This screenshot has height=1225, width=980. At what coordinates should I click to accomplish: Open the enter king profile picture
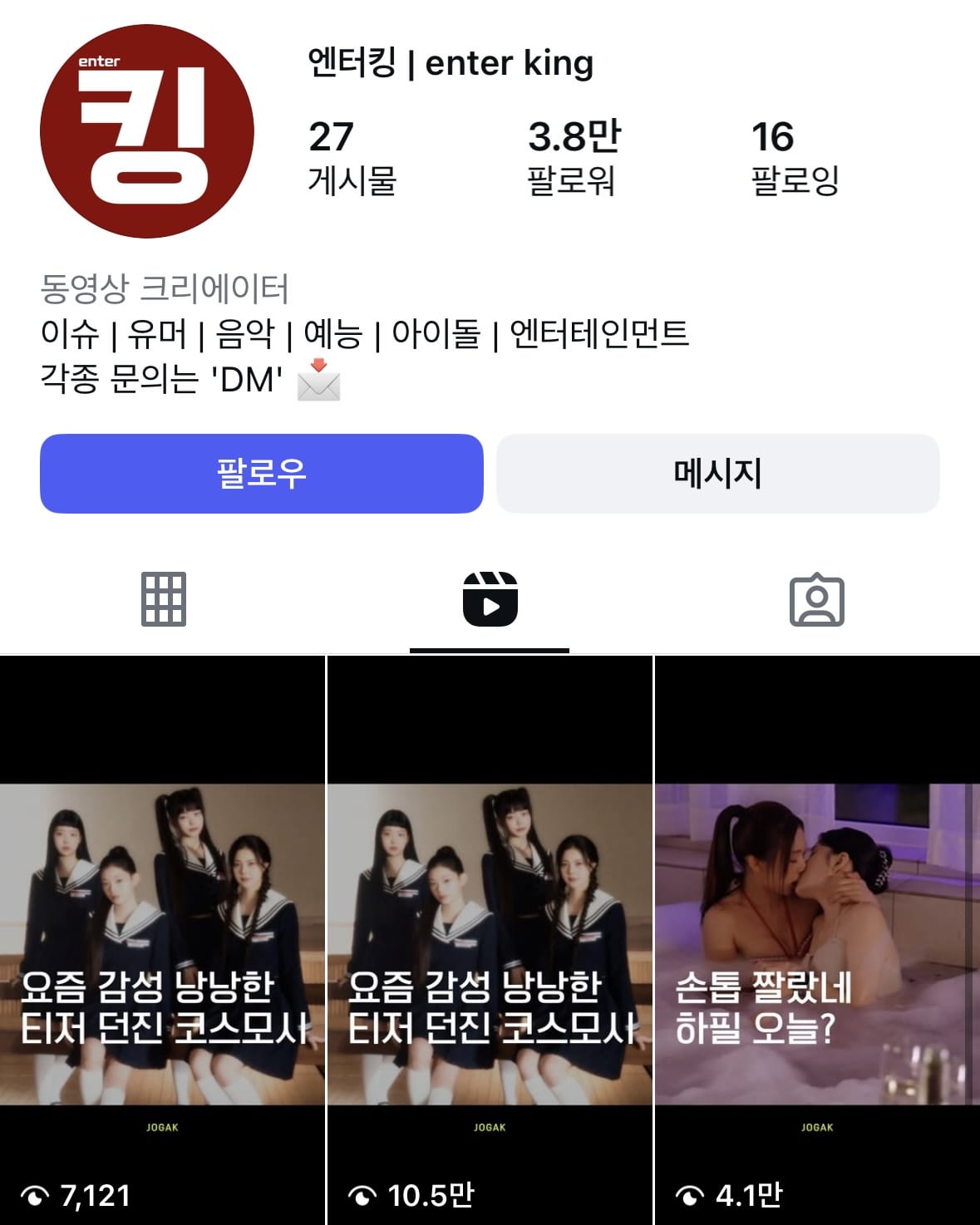click(147, 131)
